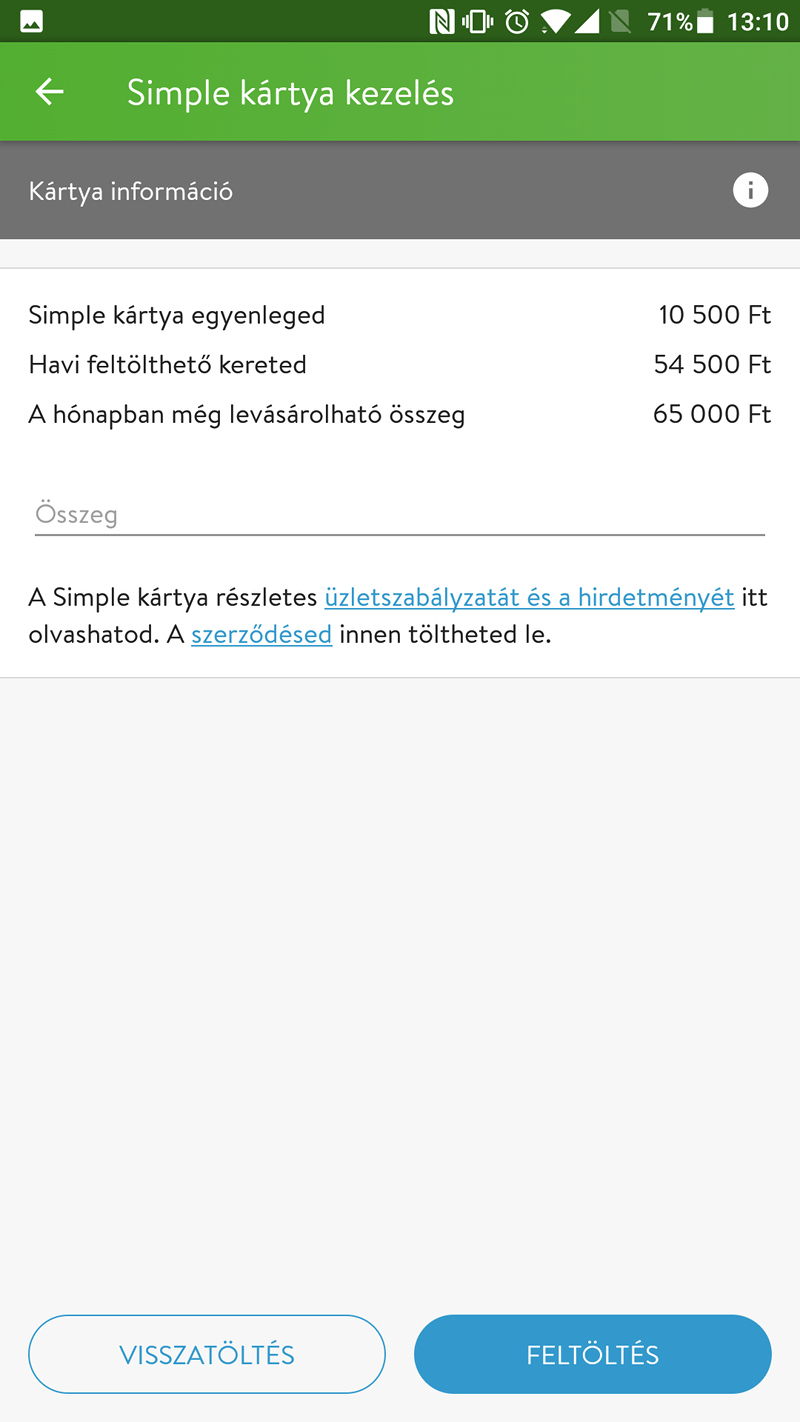This screenshot has width=800, height=1422.
Task: Tap the VISSZATÖLTÉS button
Action: (207, 1355)
